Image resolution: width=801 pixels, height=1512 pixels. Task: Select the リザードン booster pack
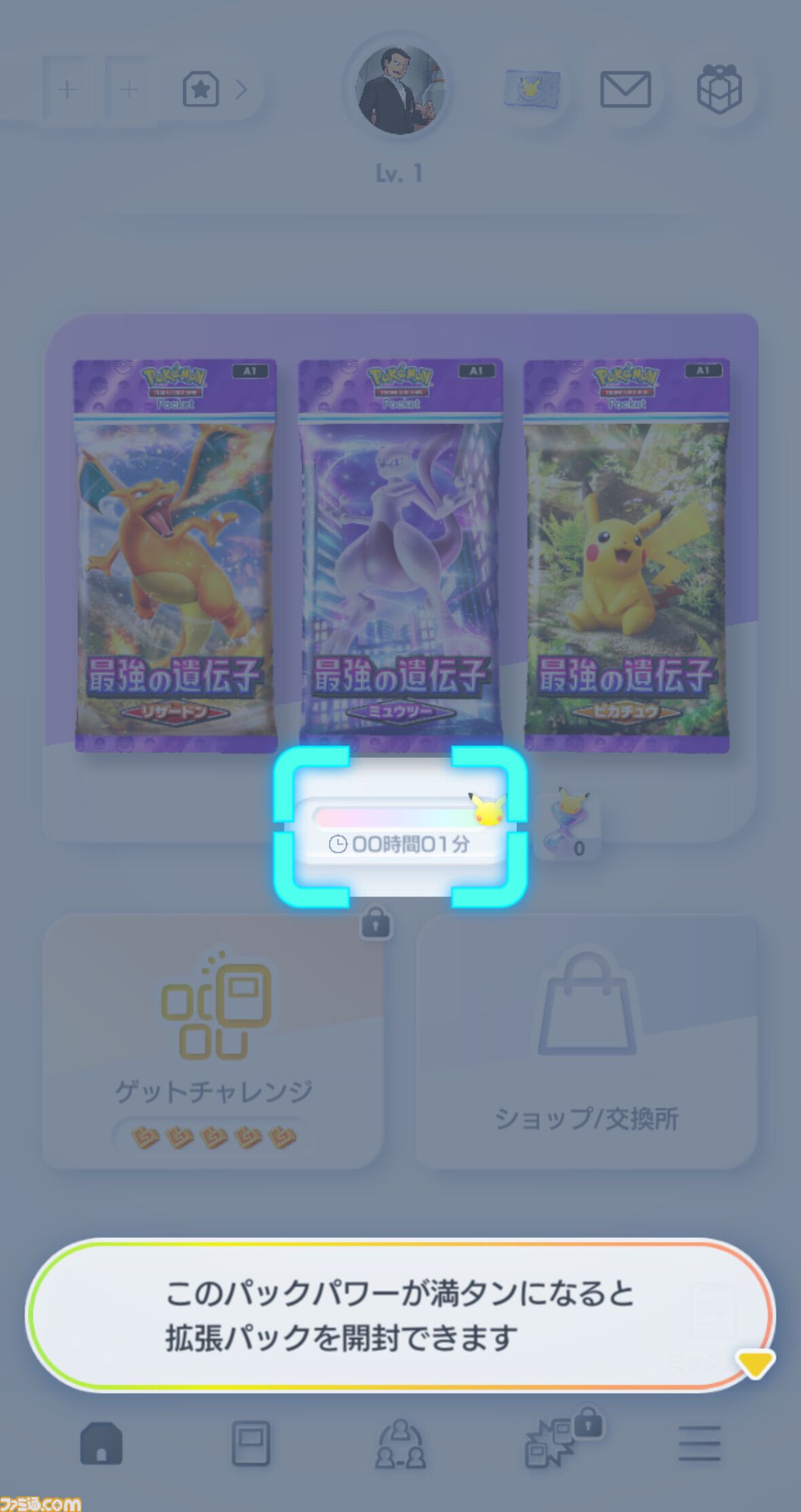[175, 556]
